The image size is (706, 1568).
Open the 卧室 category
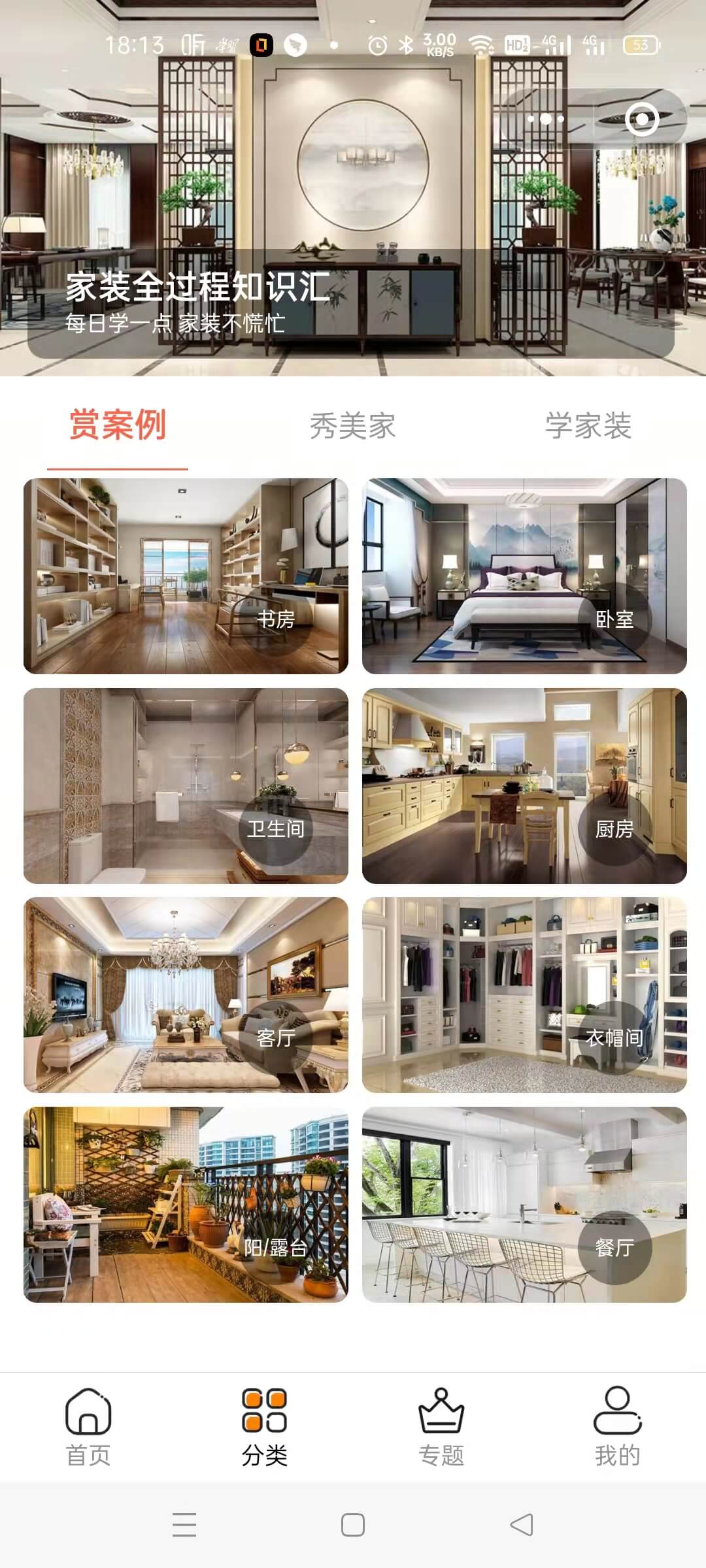(x=524, y=576)
